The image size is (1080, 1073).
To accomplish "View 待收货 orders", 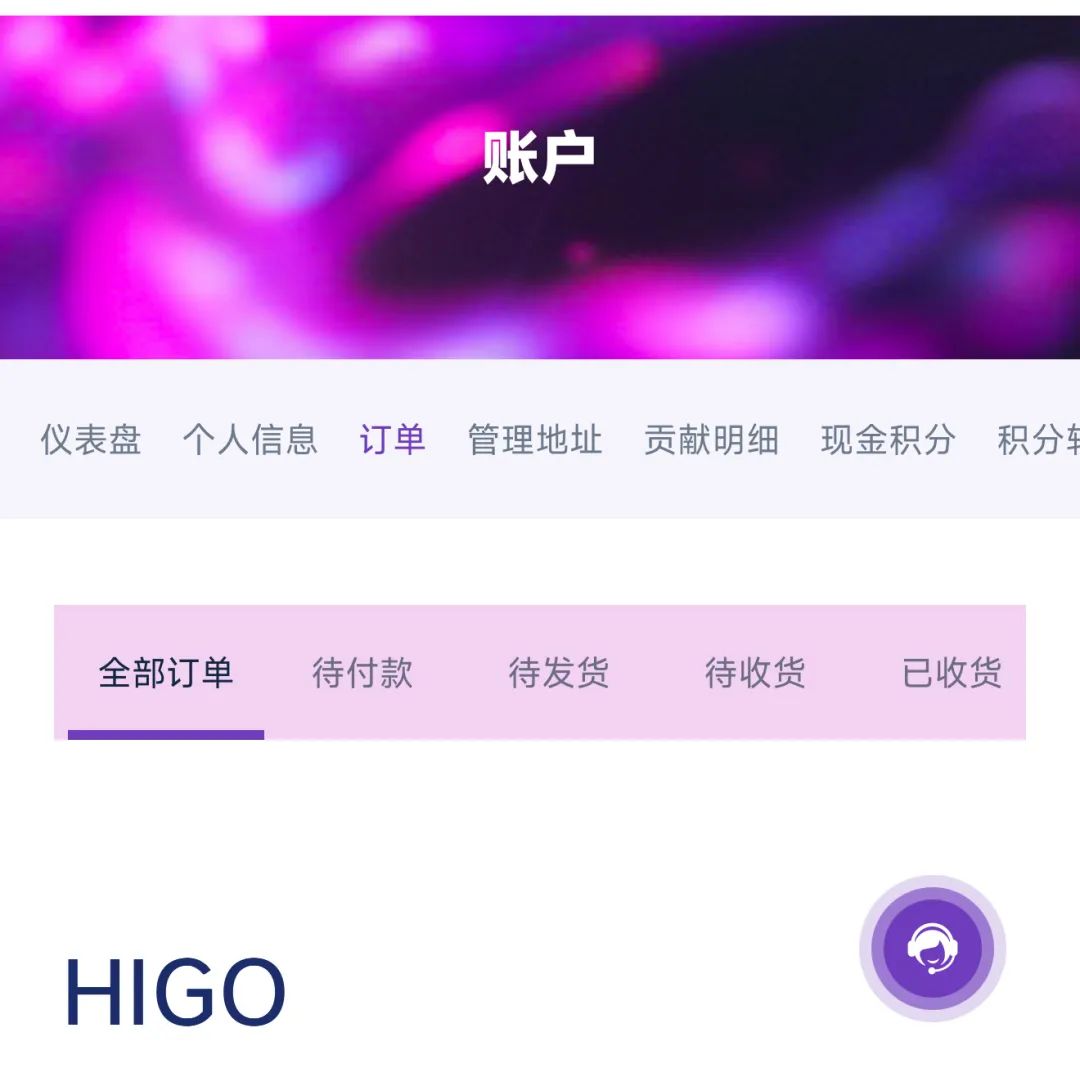I will [x=755, y=673].
